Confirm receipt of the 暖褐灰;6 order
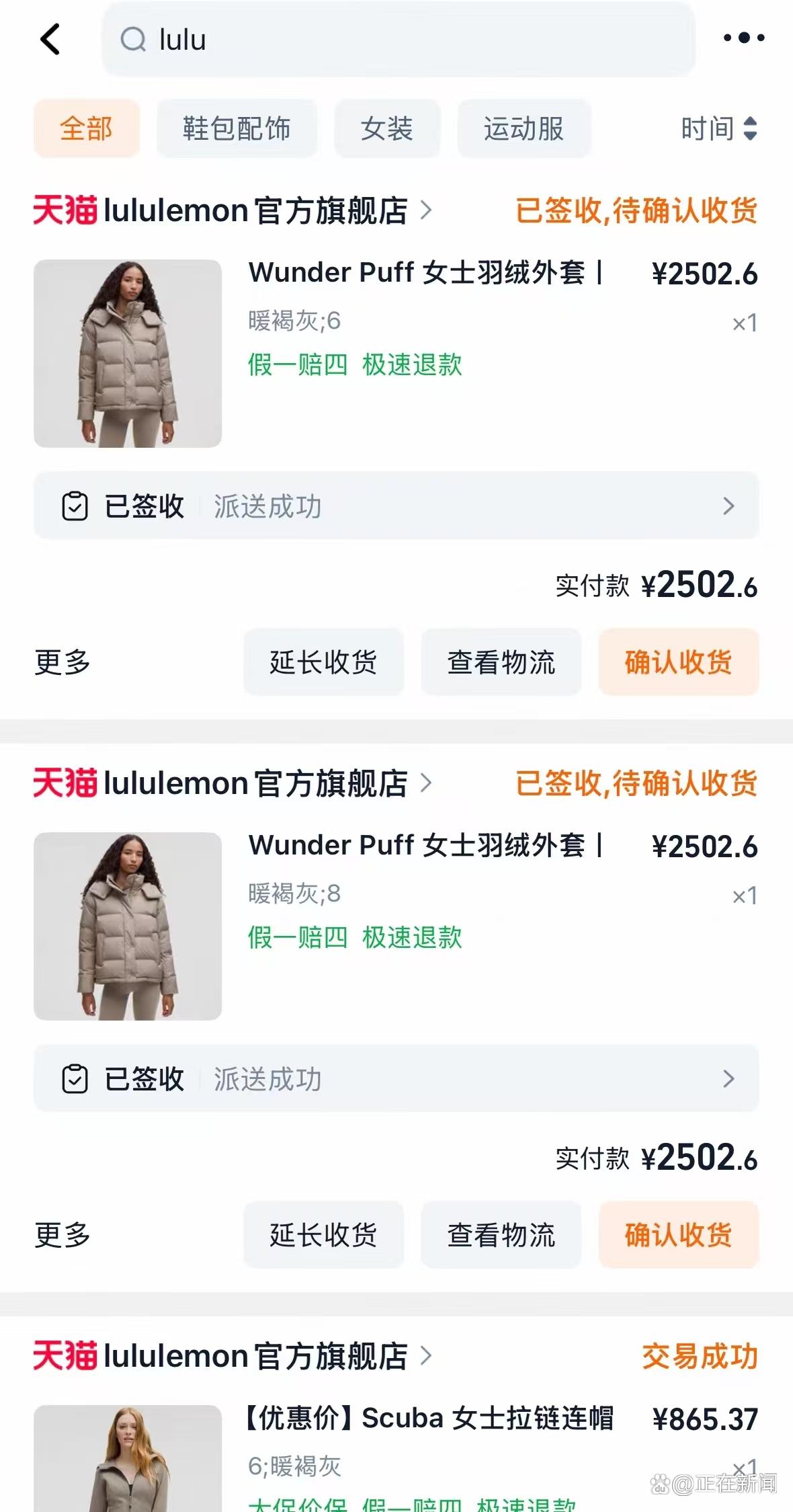Viewport: 793px width, 1512px height. point(678,662)
